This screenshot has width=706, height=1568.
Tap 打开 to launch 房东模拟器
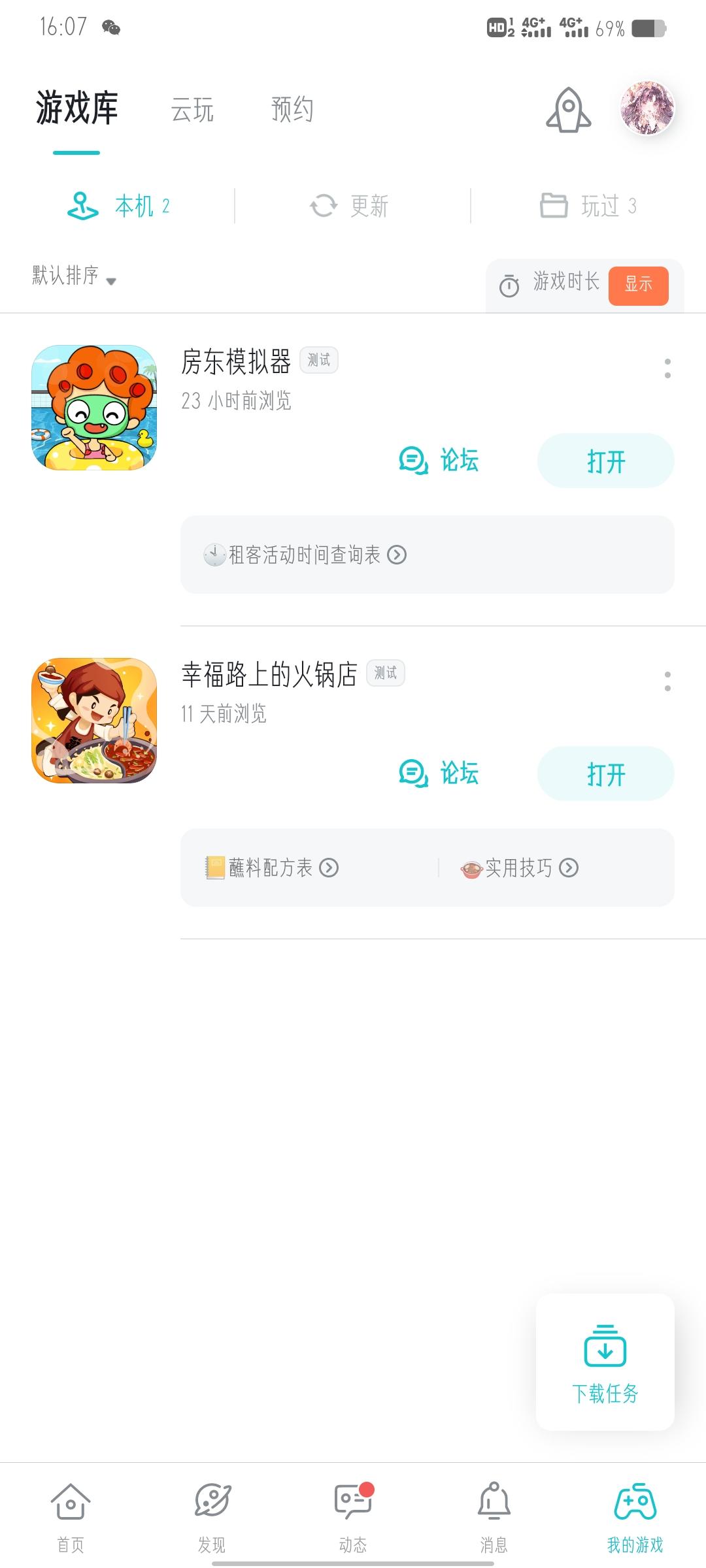tap(605, 461)
